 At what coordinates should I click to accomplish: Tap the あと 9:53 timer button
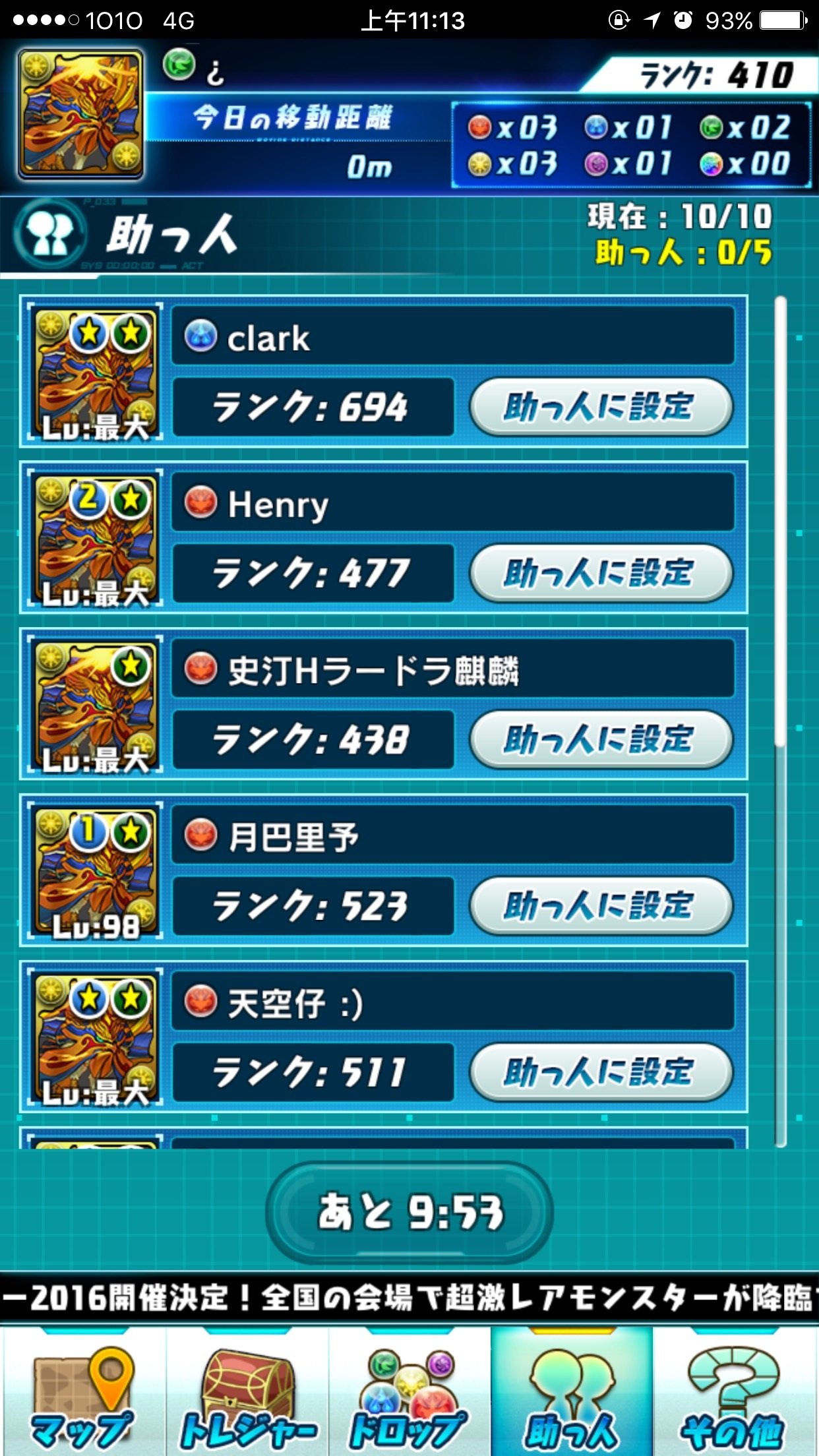pyautogui.click(x=409, y=1212)
